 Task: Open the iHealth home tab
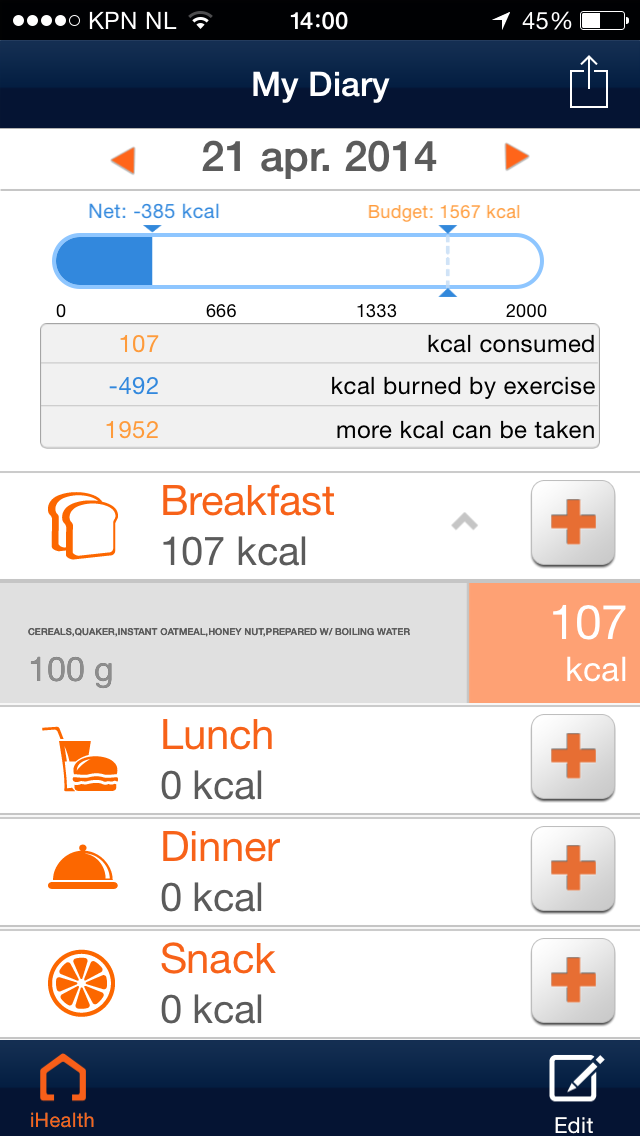tap(62, 1091)
